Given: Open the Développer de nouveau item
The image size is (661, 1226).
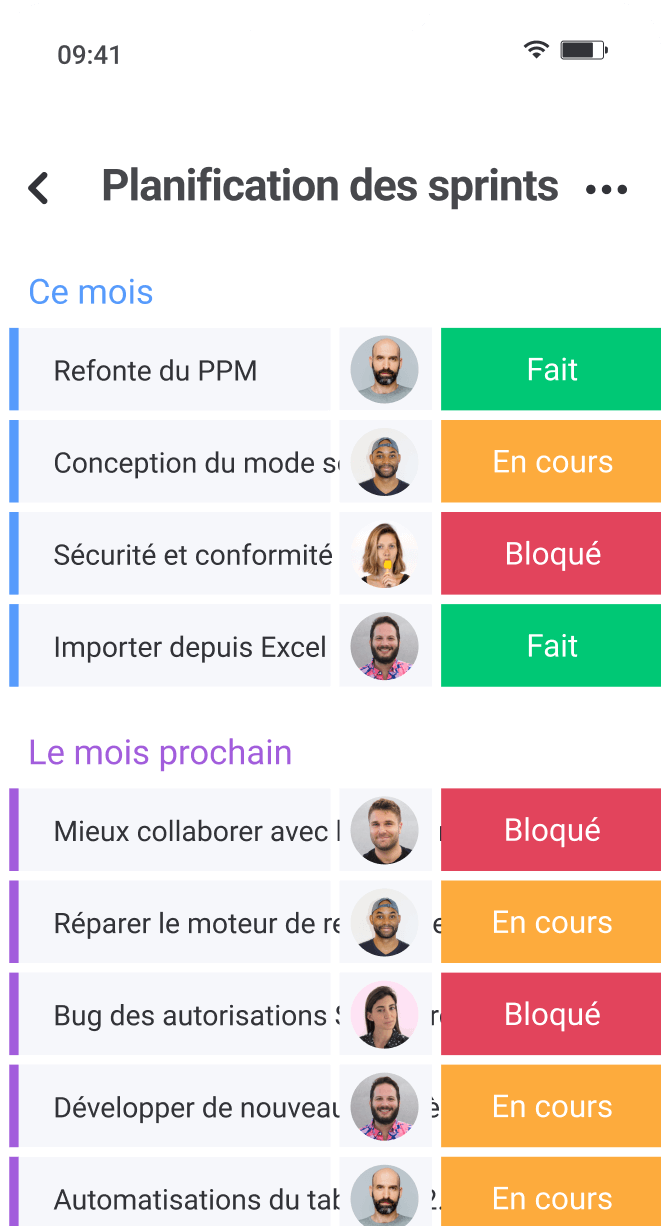Looking at the screenshot, I should 190,1106.
